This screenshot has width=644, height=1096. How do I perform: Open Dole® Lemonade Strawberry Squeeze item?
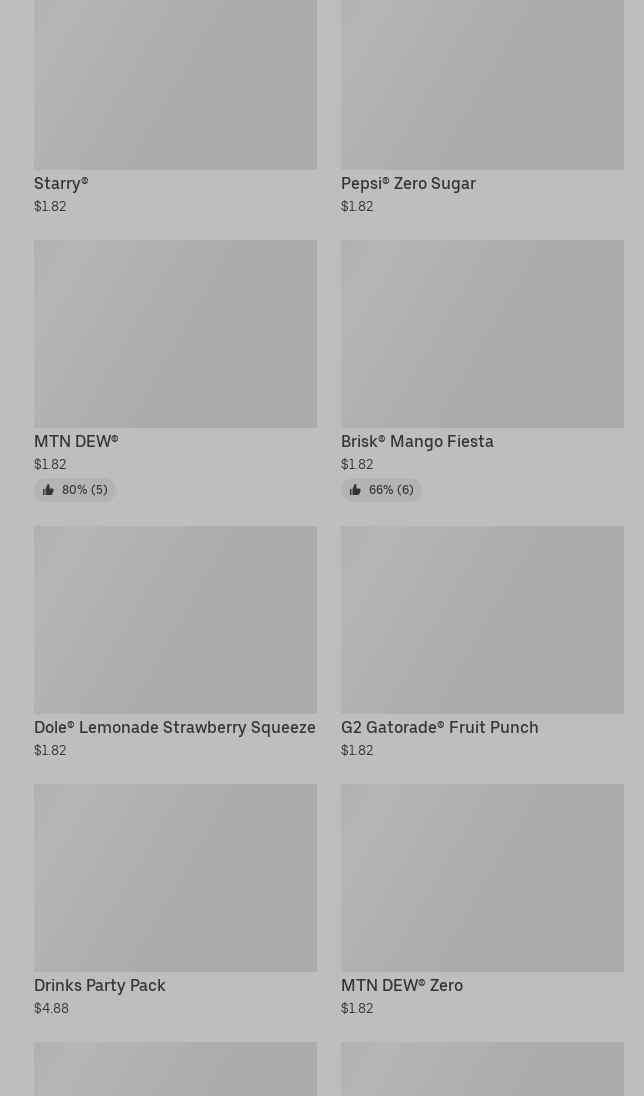point(175,642)
